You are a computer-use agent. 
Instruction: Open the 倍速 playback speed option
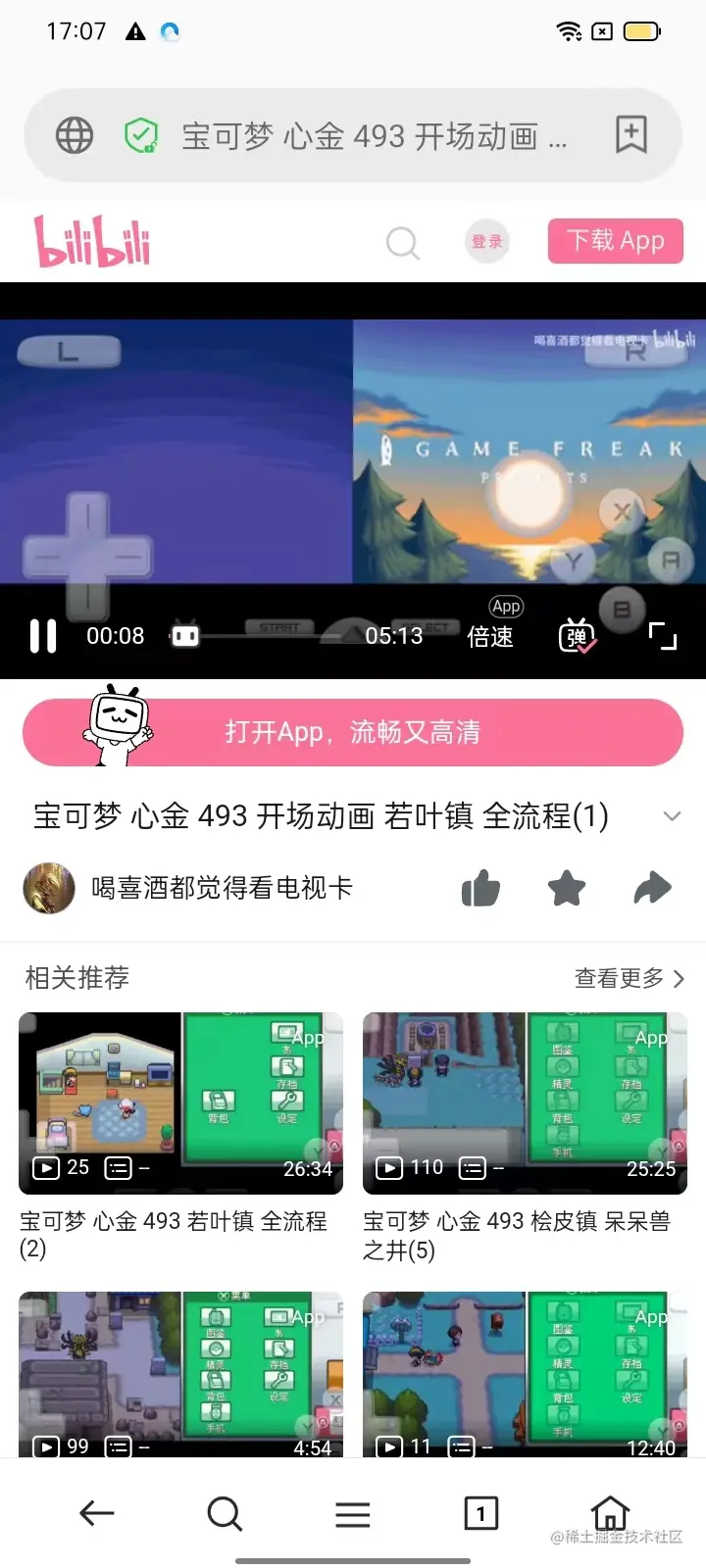pyautogui.click(x=490, y=636)
